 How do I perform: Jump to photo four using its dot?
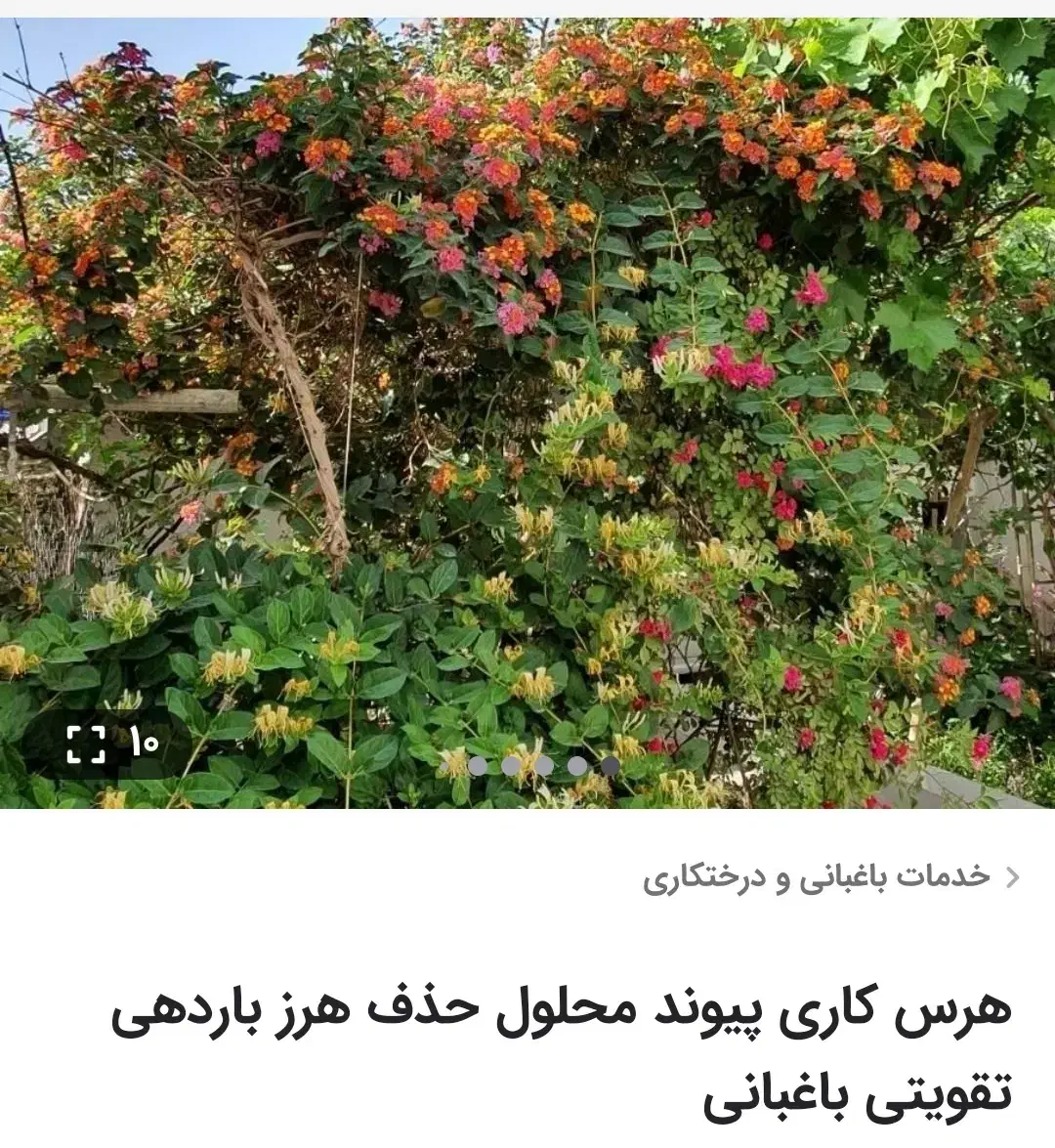tap(575, 767)
